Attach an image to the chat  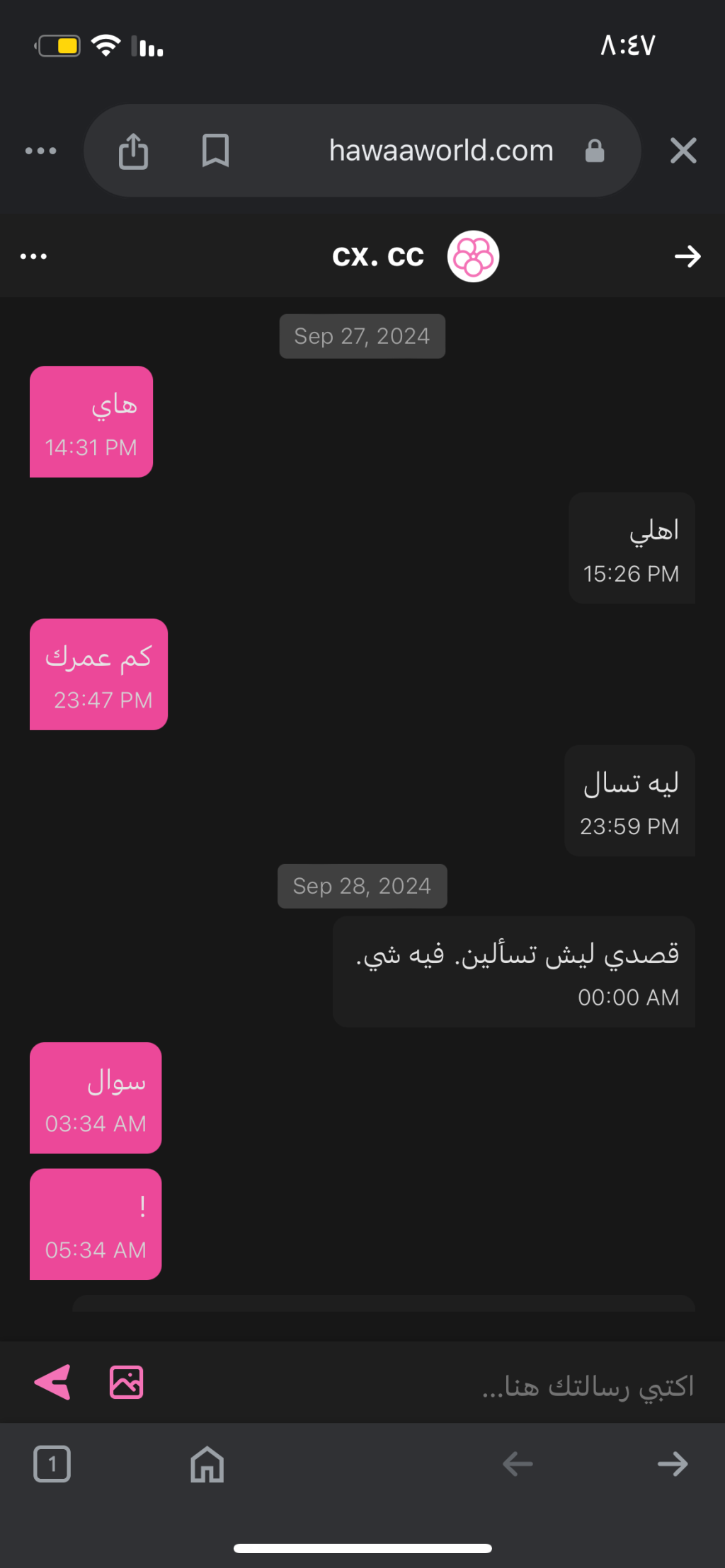click(x=127, y=1382)
